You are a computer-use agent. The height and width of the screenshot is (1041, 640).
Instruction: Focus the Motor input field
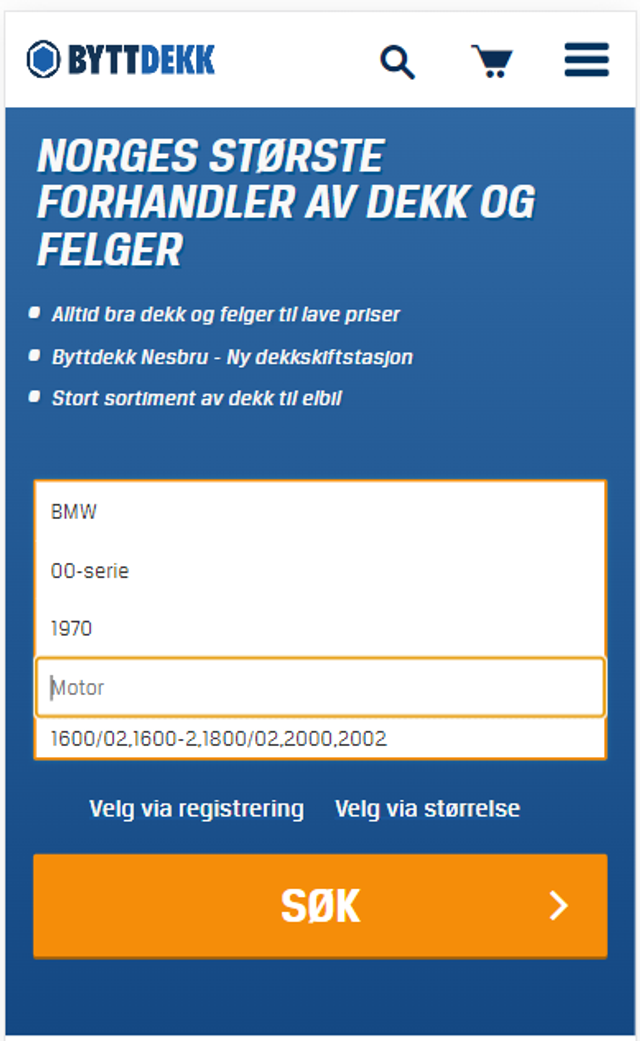320,688
